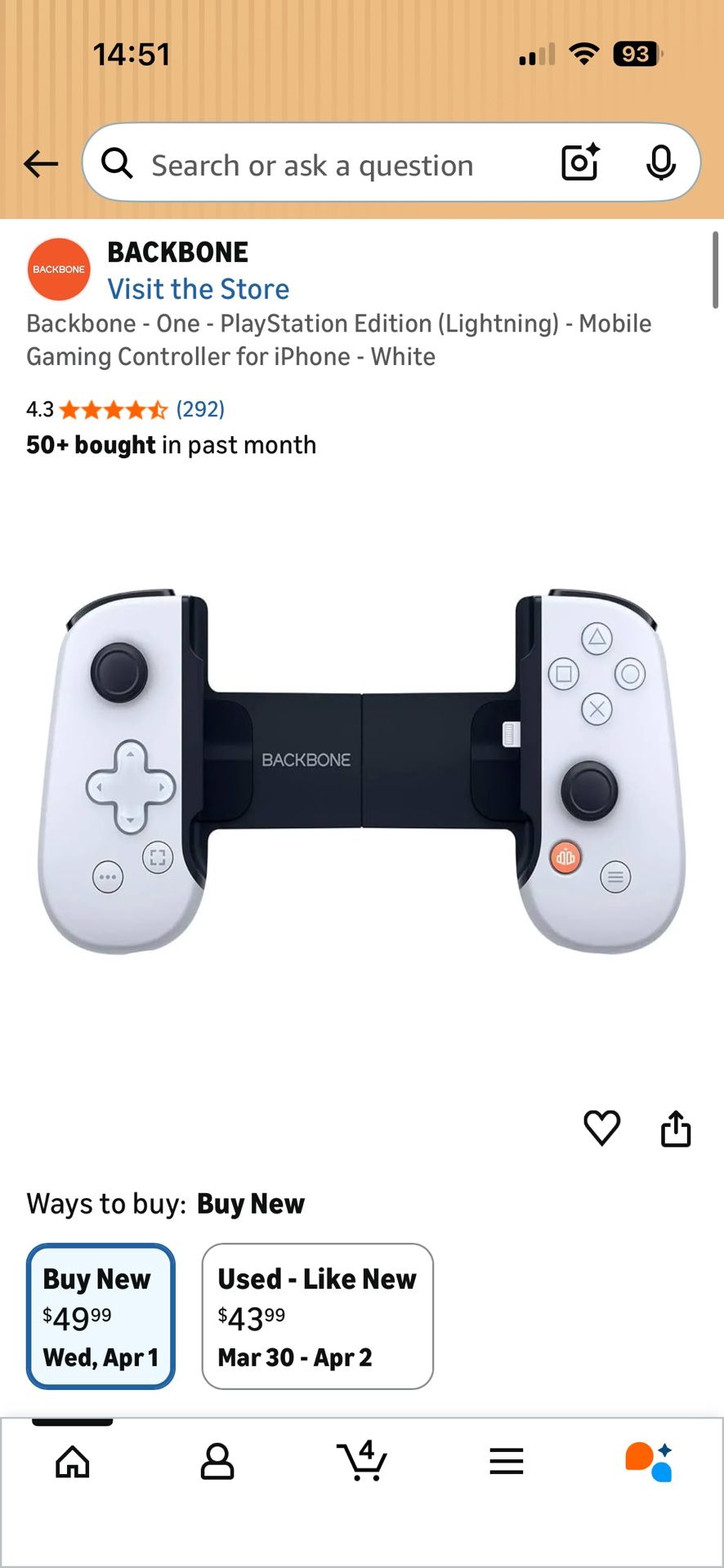
Task: Choose the Used - Like New option
Action: click(317, 1316)
